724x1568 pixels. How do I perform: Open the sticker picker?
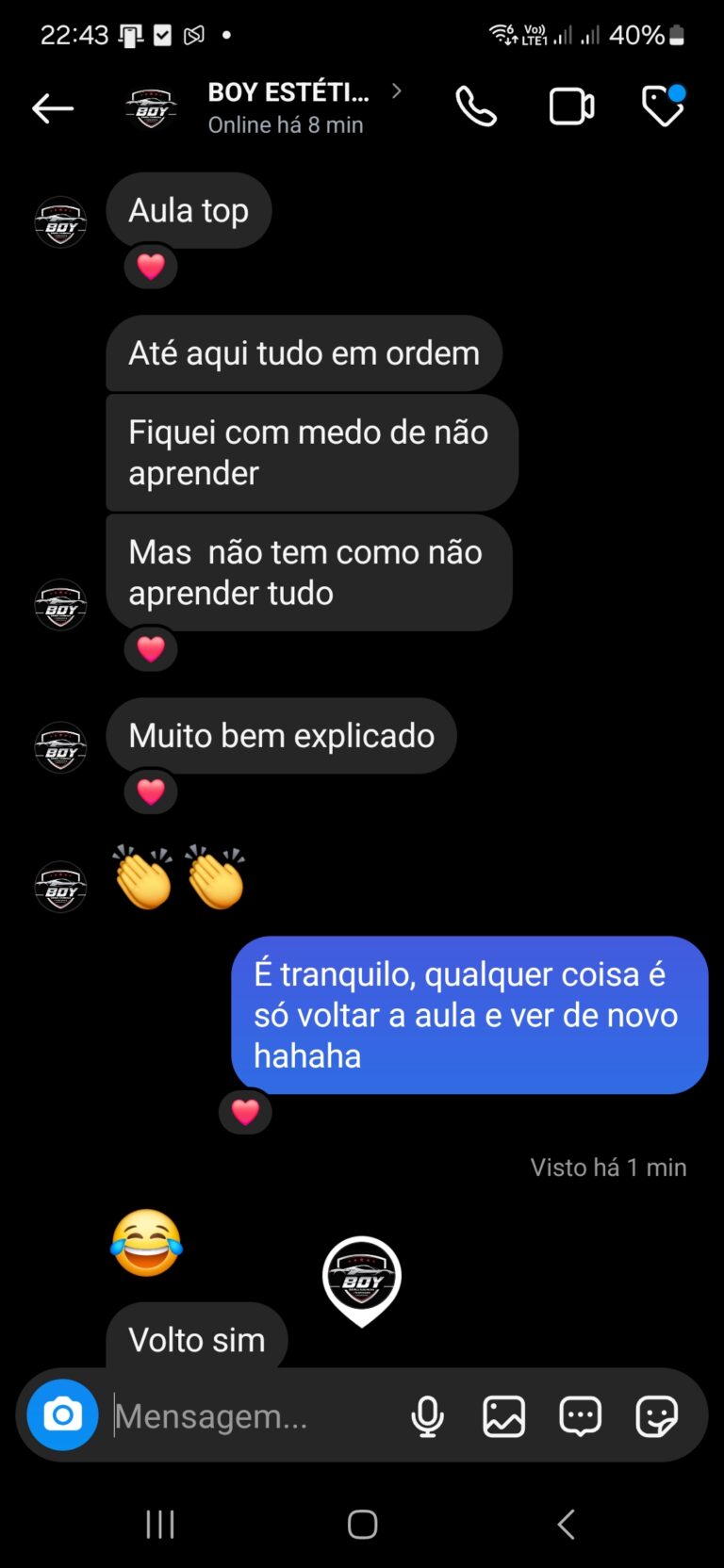coord(656,1416)
